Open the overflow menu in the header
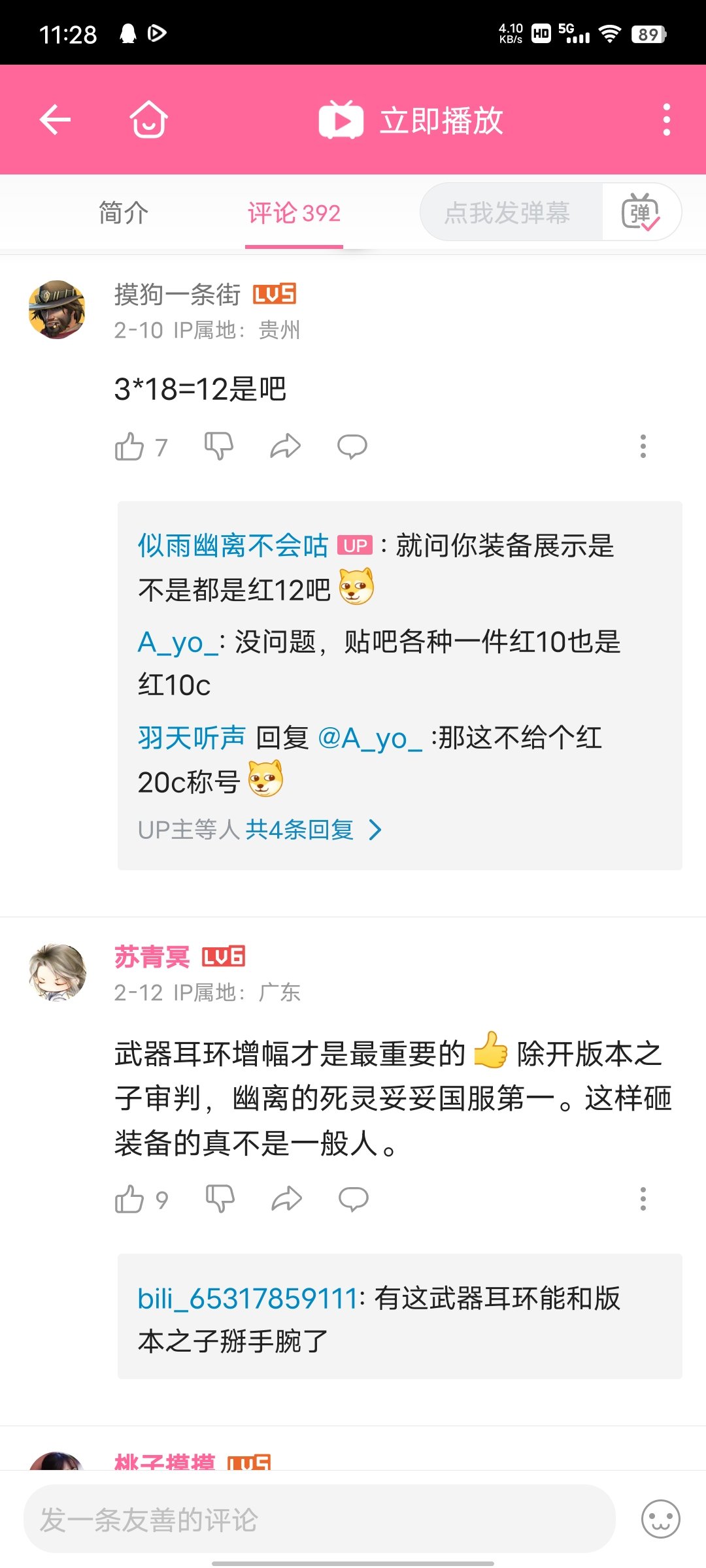Viewport: 706px width, 1568px height. (x=666, y=120)
